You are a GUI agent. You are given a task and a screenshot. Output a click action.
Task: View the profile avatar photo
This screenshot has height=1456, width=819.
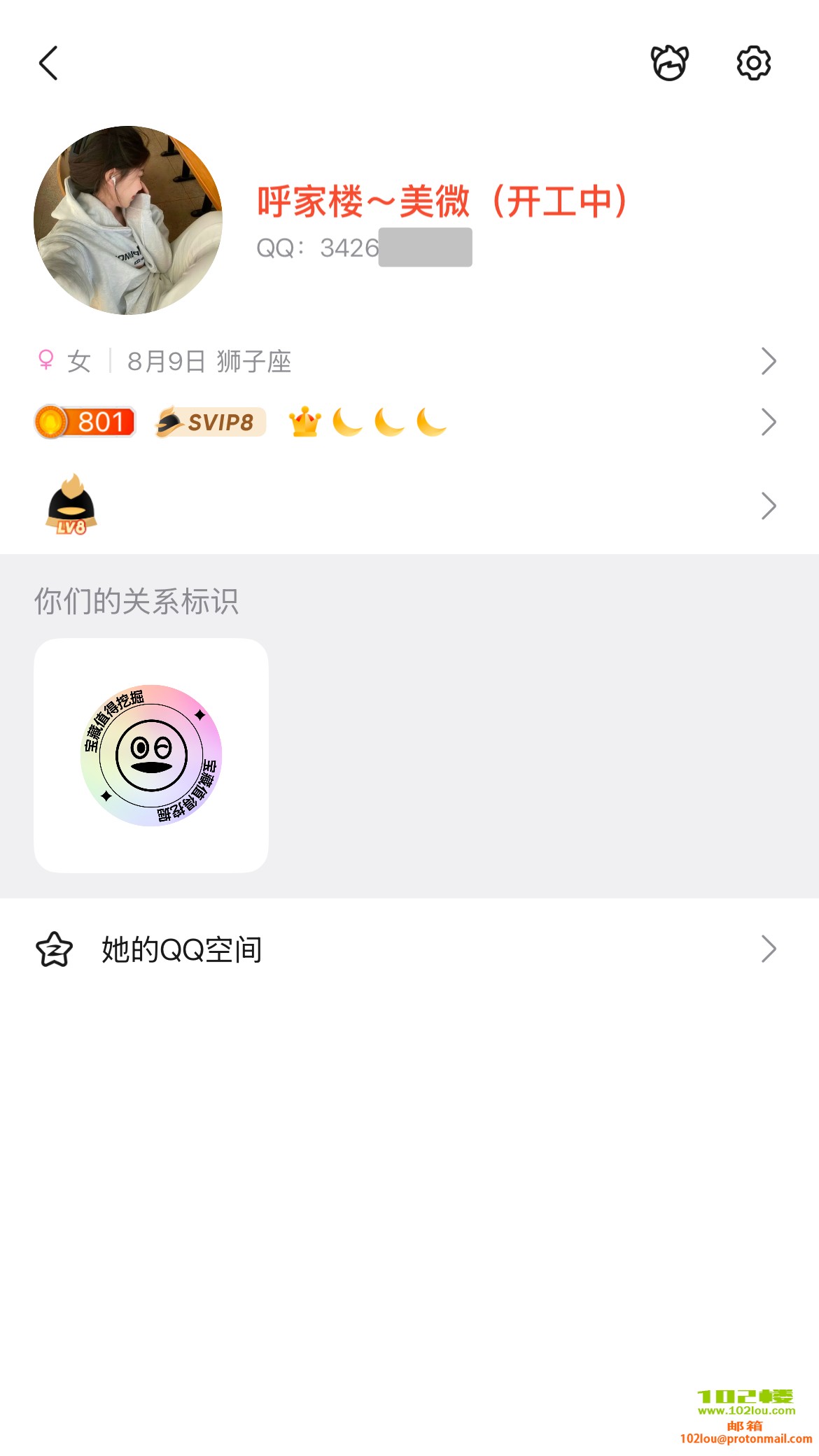(128, 220)
